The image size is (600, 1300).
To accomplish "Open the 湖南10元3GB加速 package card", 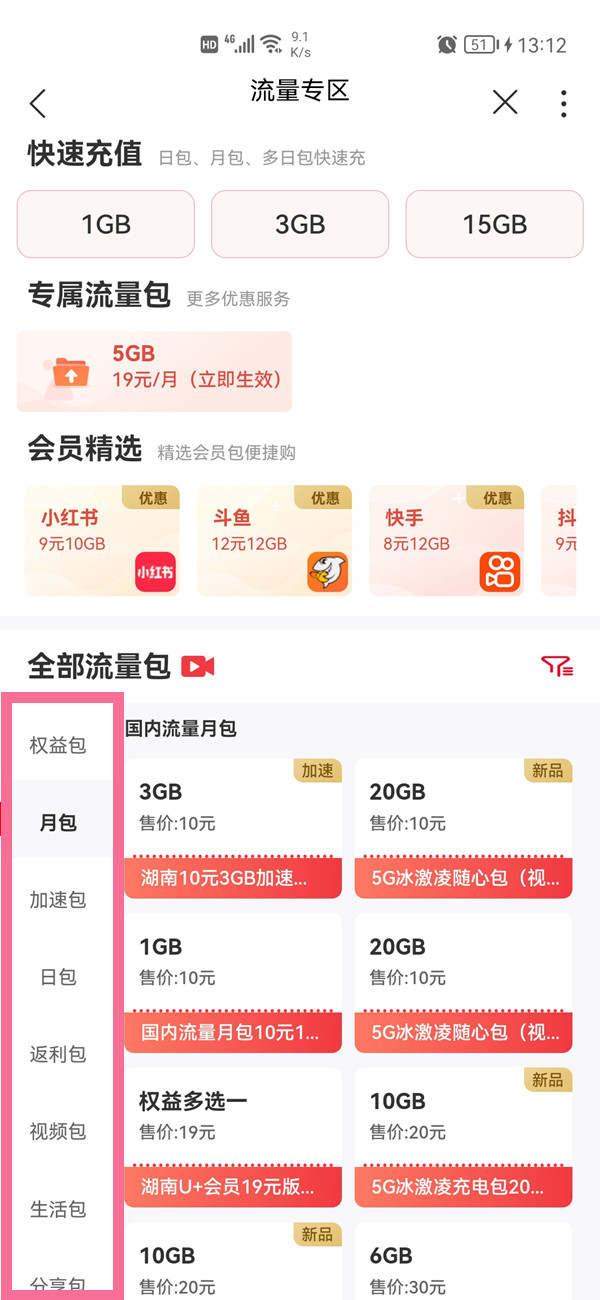I will [x=233, y=828].
